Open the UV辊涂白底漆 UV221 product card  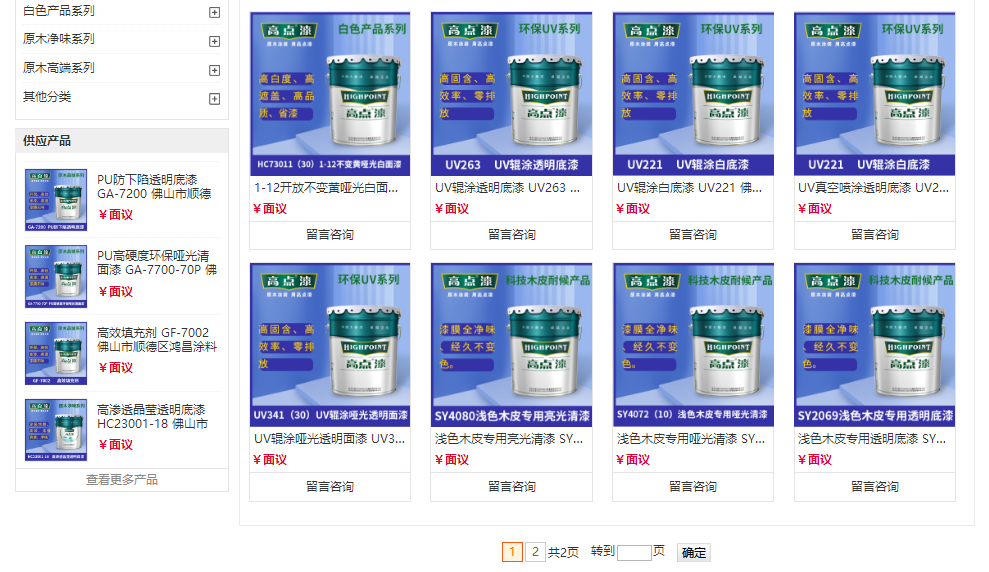pyautogui.click(x=692, y=187)
